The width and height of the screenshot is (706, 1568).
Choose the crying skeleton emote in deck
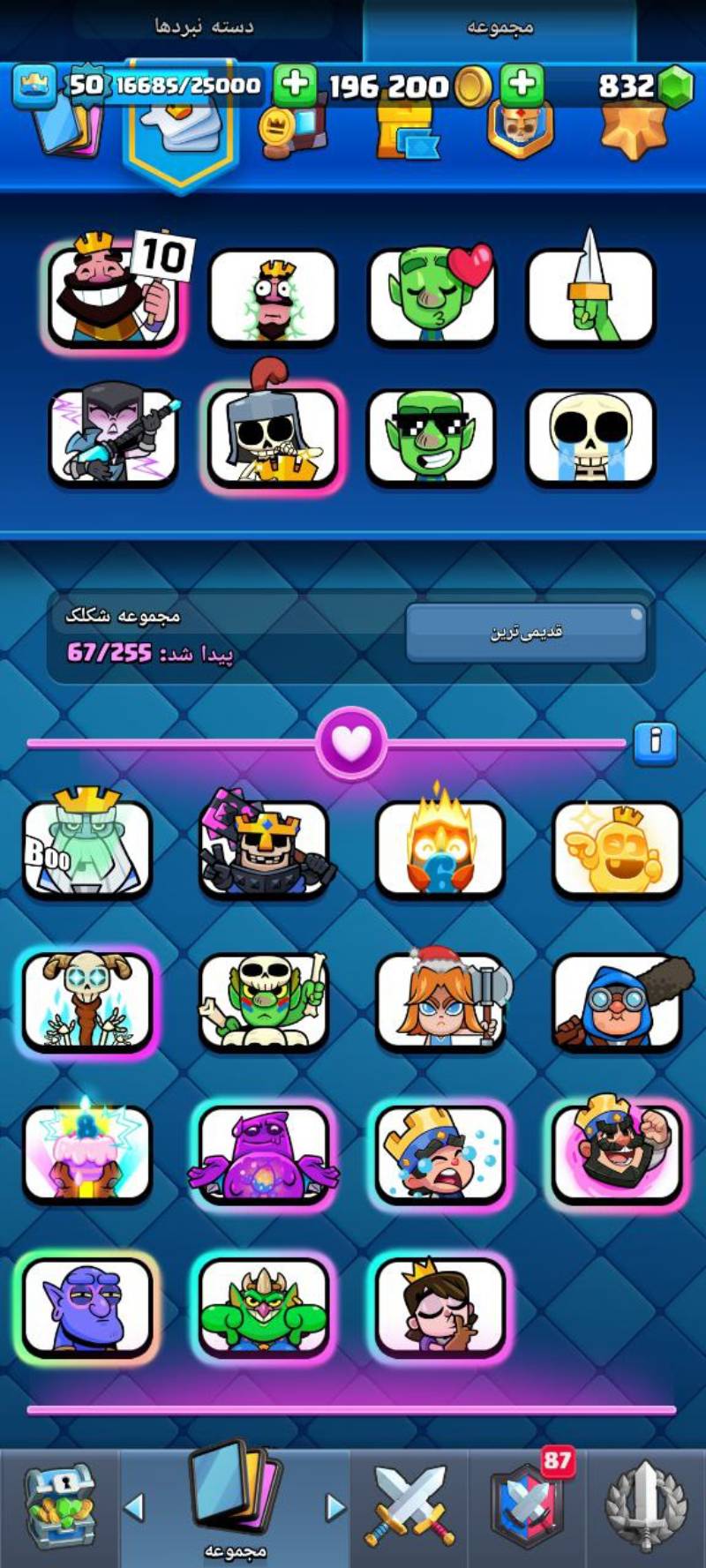(590, 437)
